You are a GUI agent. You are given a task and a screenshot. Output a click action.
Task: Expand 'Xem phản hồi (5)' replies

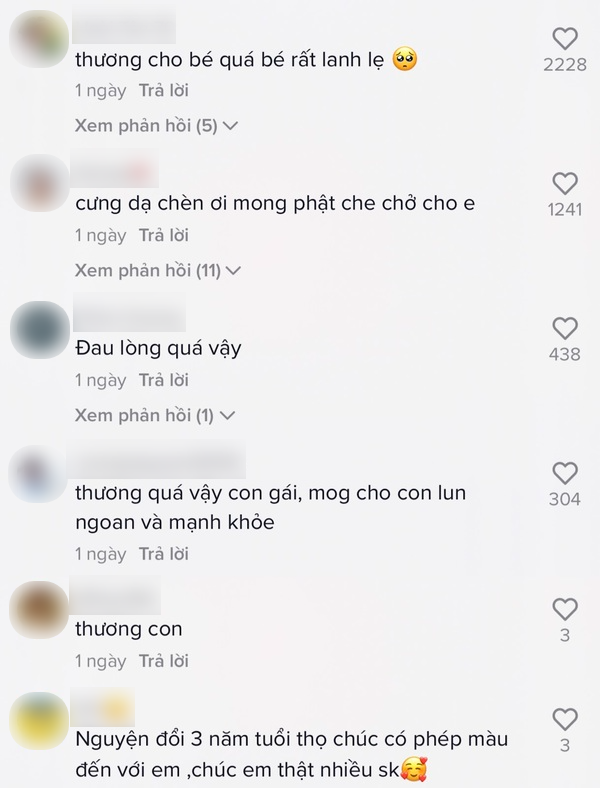(156, 127)
